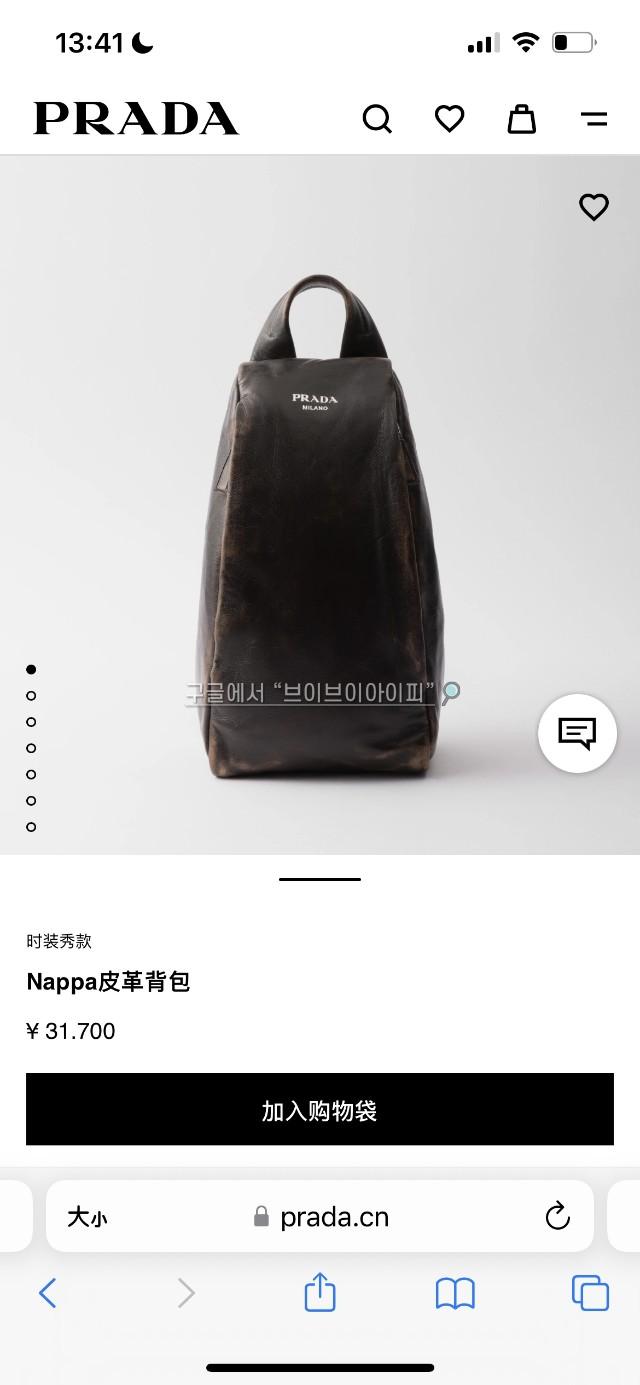Open the shopping bag icon
The width and height of the screenshot is (640, 1385).
(521, 119)
